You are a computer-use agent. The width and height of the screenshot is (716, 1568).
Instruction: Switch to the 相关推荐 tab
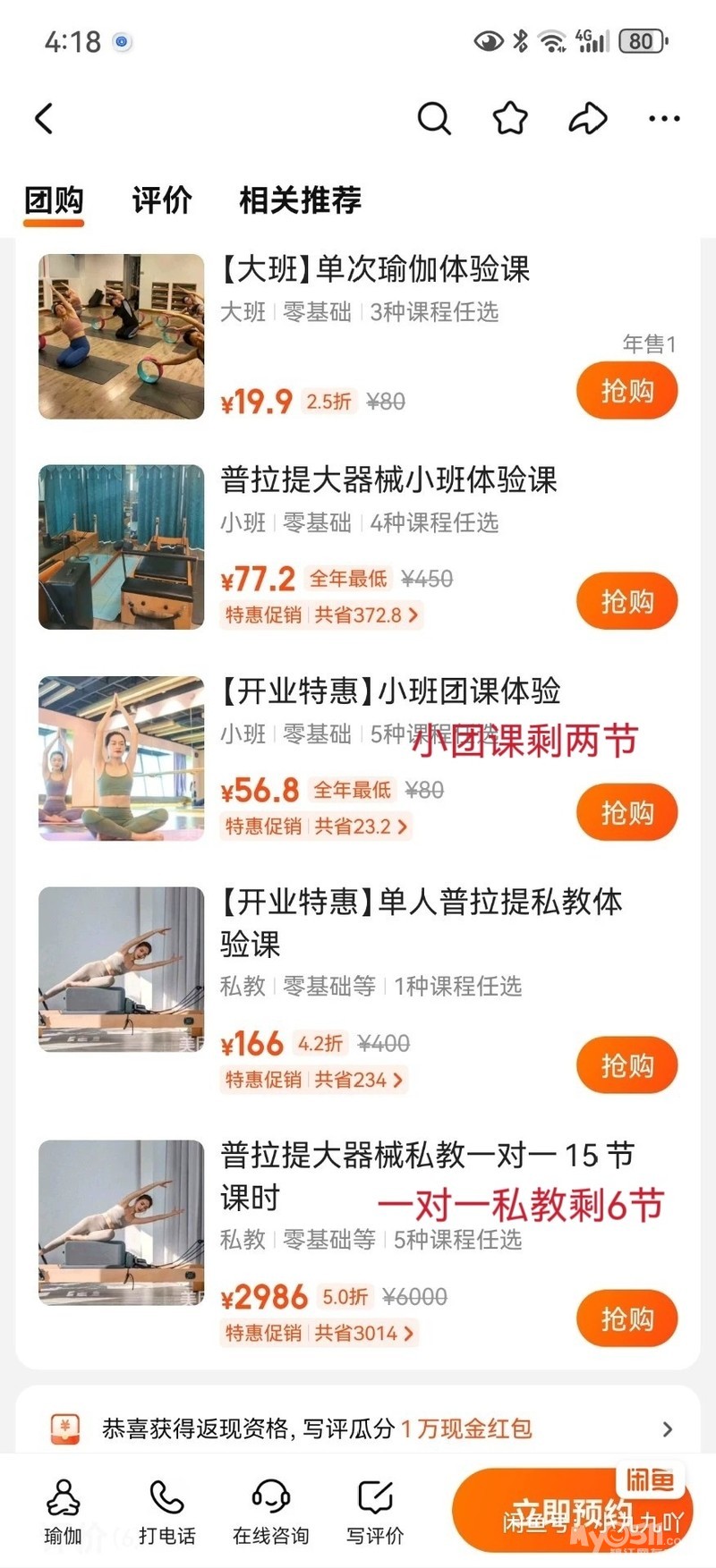pyautogui.click(x=300, y=200)
